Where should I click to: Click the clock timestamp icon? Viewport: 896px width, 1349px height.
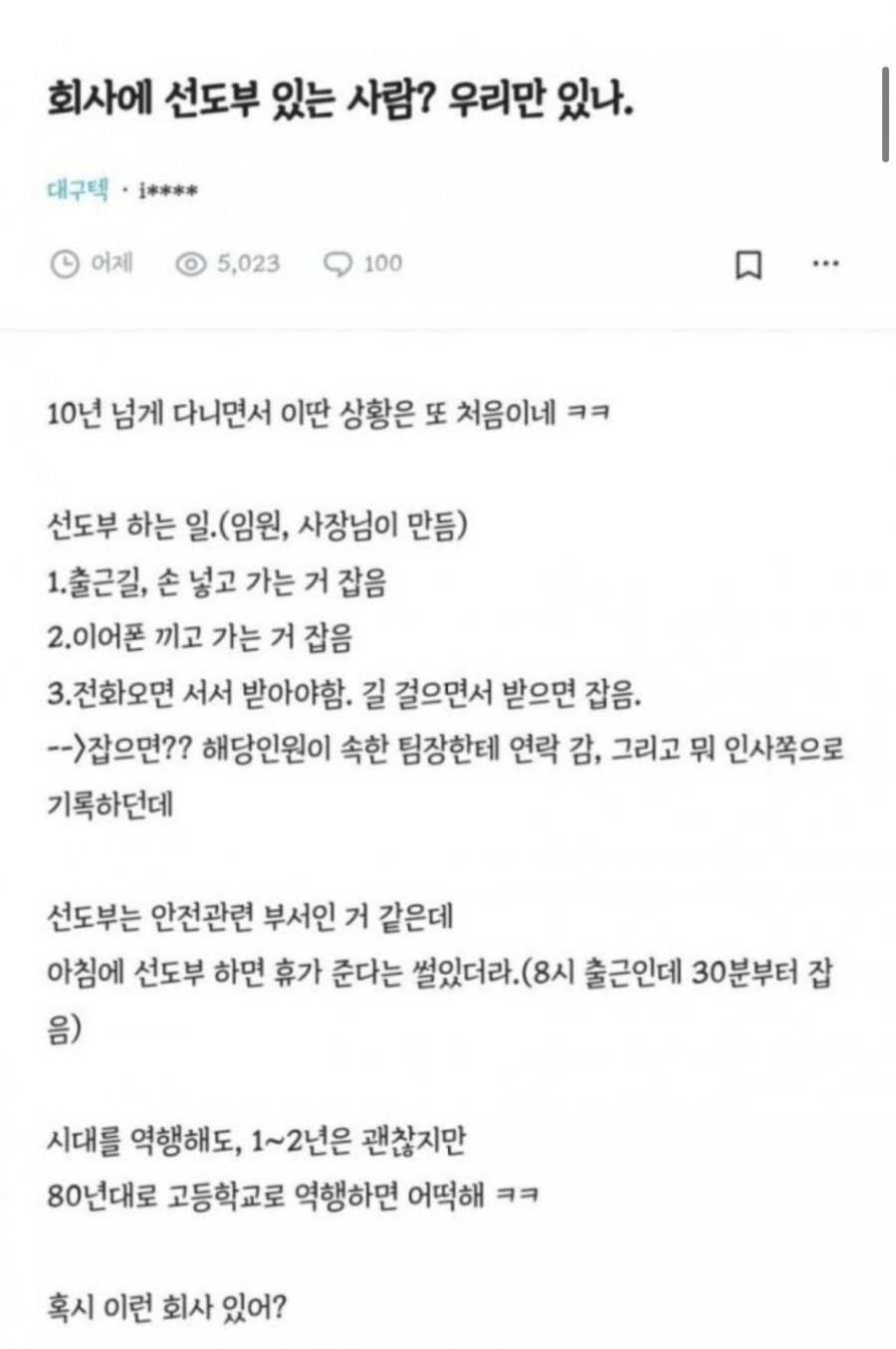[65, 264]
